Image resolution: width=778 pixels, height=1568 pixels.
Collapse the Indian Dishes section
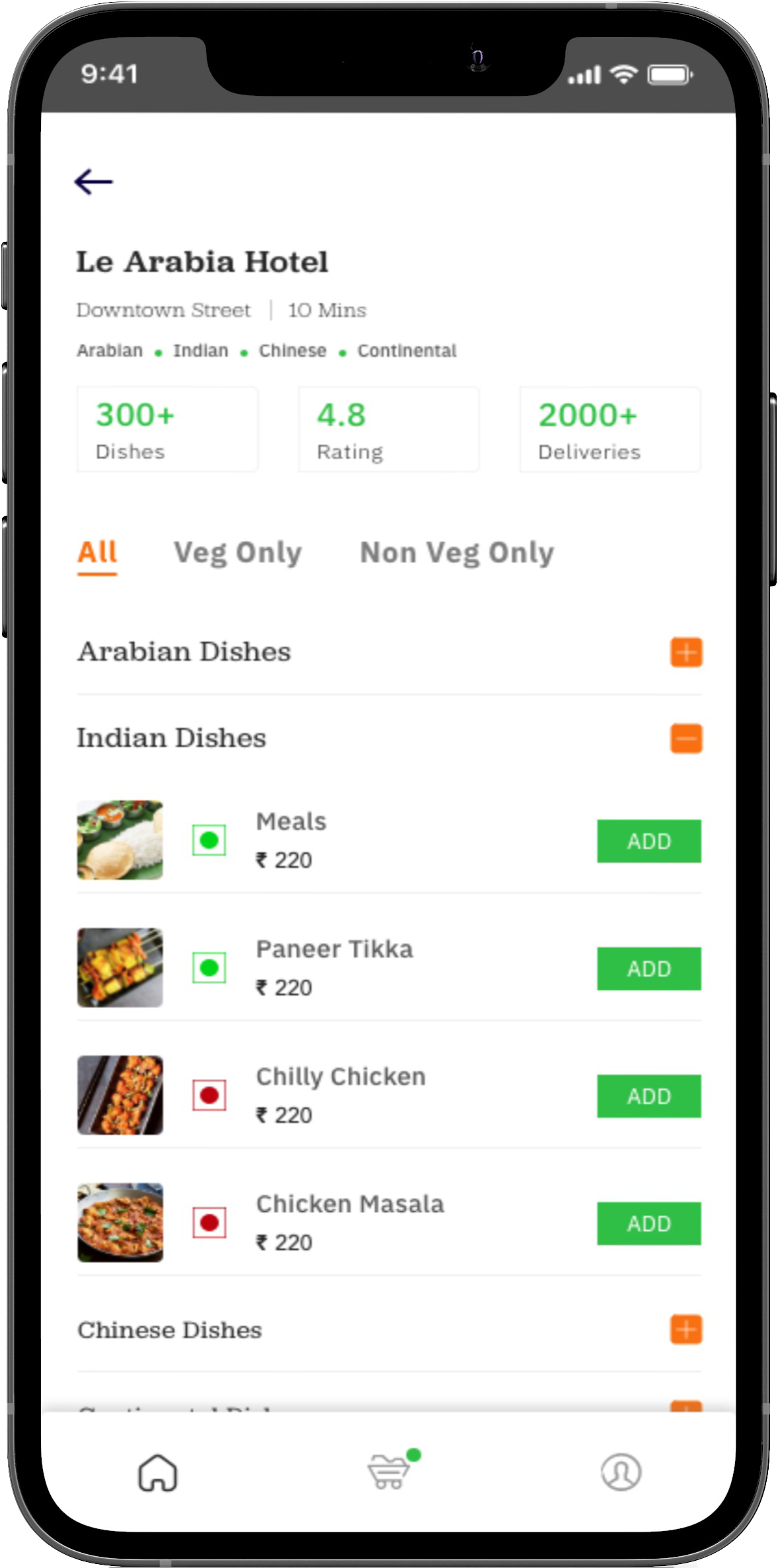point(686,738)
